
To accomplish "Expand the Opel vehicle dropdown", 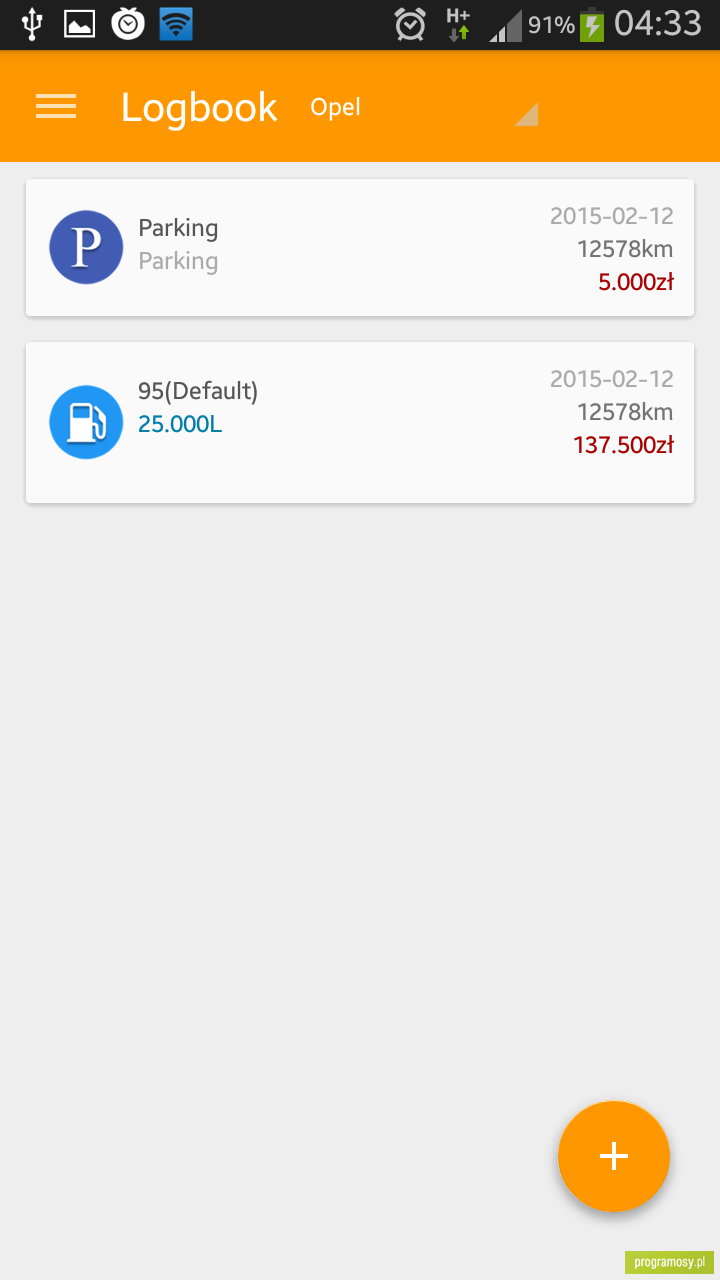I will (424, 108).
